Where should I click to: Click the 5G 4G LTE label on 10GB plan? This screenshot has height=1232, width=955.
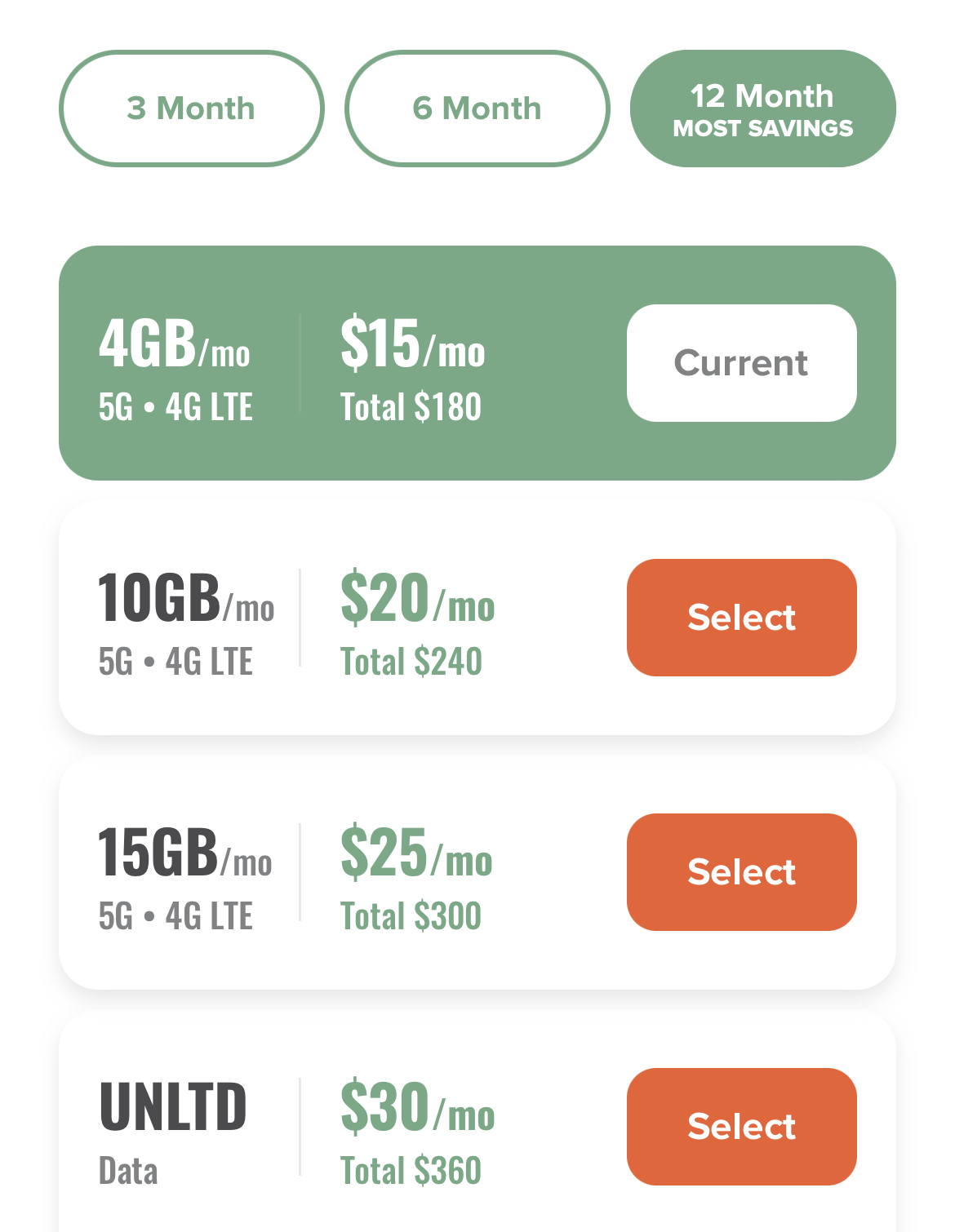pyautogui.click(x=175, y=662)
